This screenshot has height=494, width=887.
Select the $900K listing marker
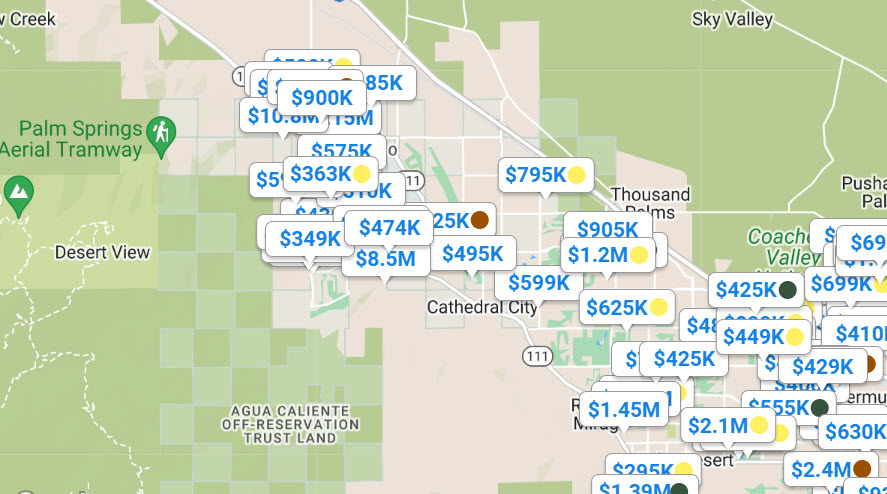pyautogui.click(x=321, y=98)
